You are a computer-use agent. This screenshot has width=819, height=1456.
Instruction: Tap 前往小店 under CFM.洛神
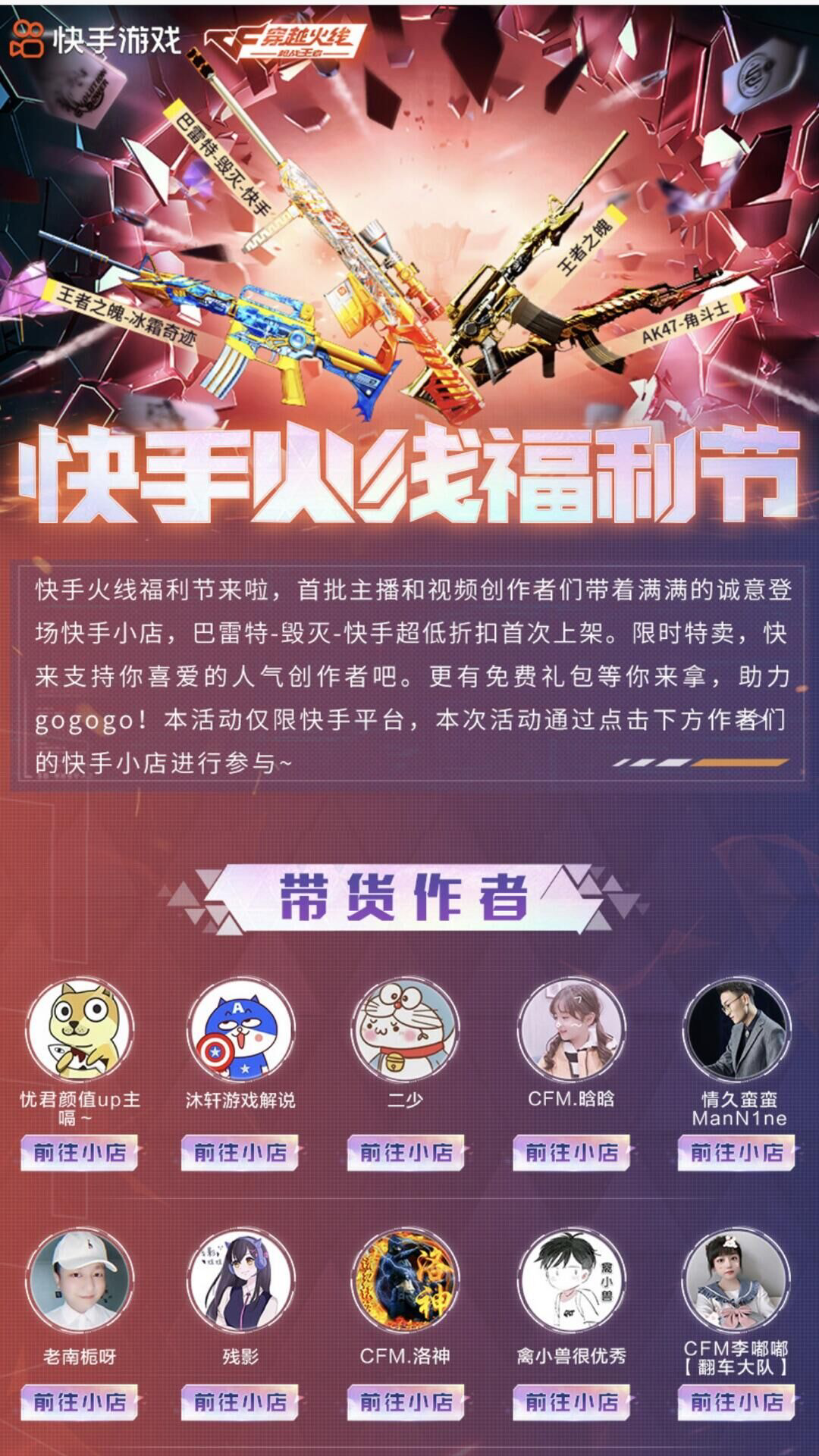pos(406,1402)
